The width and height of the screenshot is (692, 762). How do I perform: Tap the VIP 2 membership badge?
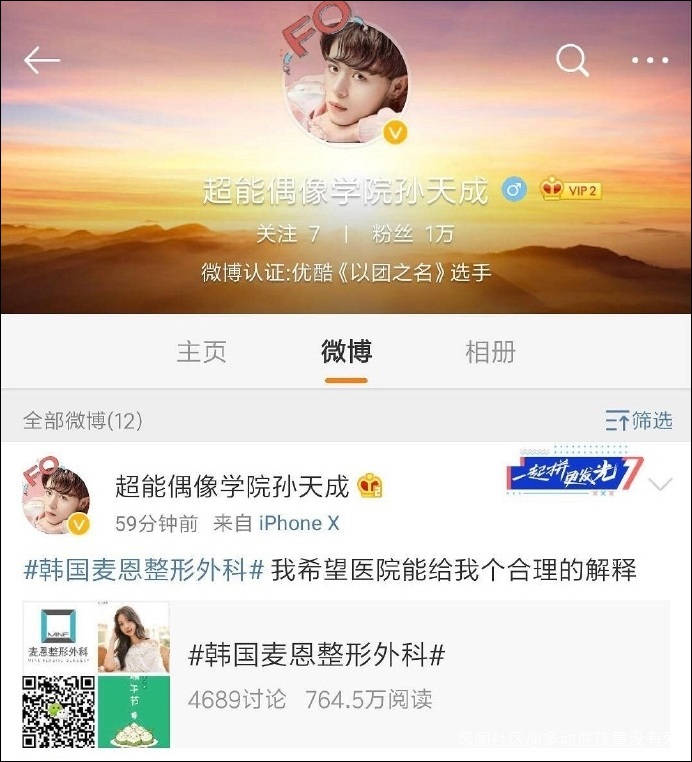[571, 190]
